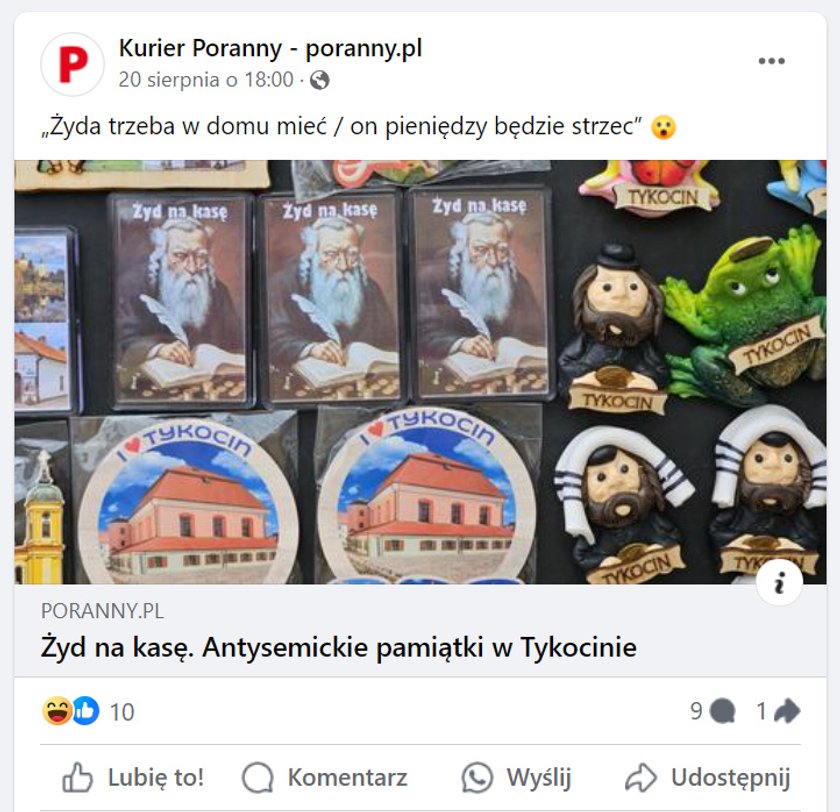Open the post's three-dot options menu

tap(771, 62)
